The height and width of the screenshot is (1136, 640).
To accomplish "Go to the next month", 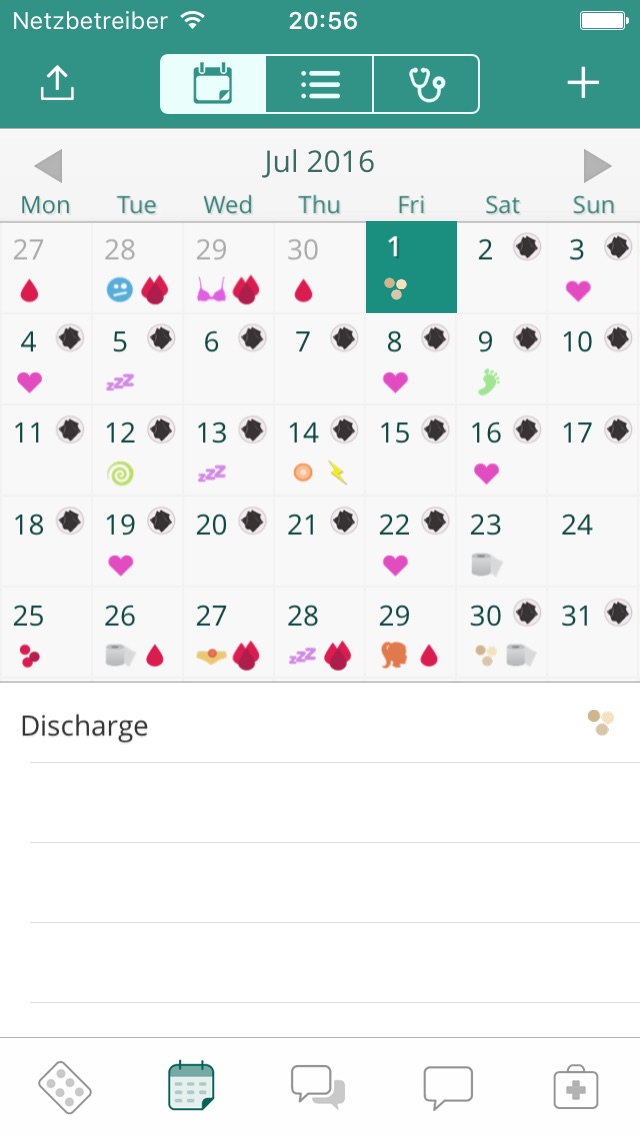I will pyautogui.click(x=597, y=166).
